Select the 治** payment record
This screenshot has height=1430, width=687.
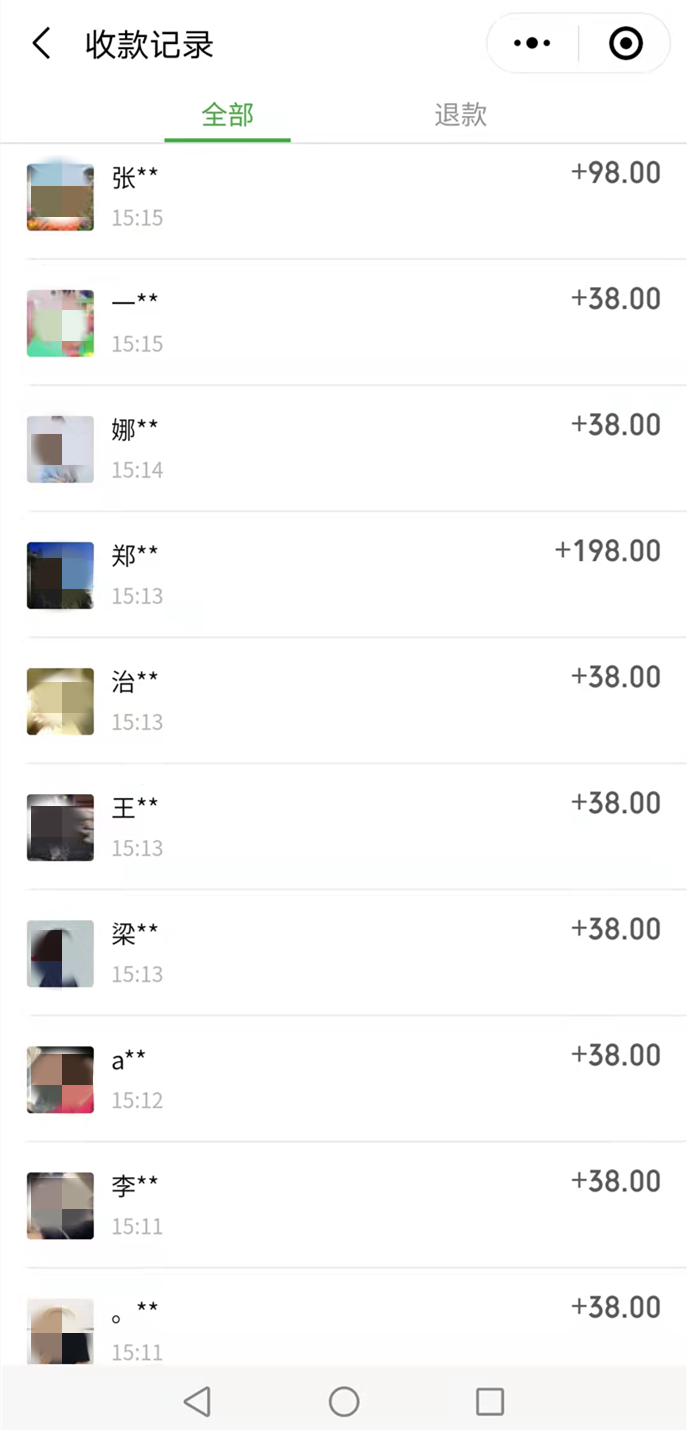(x=343, y=701)
